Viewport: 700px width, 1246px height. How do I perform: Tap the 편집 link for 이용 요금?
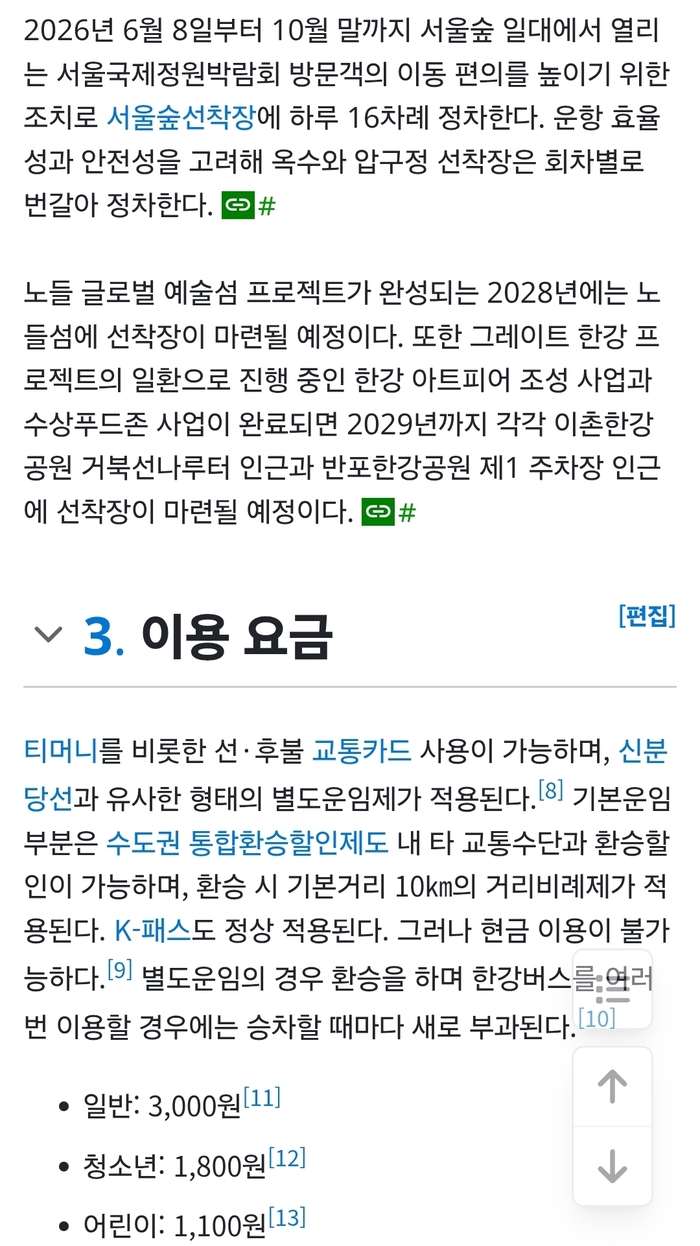647,615
